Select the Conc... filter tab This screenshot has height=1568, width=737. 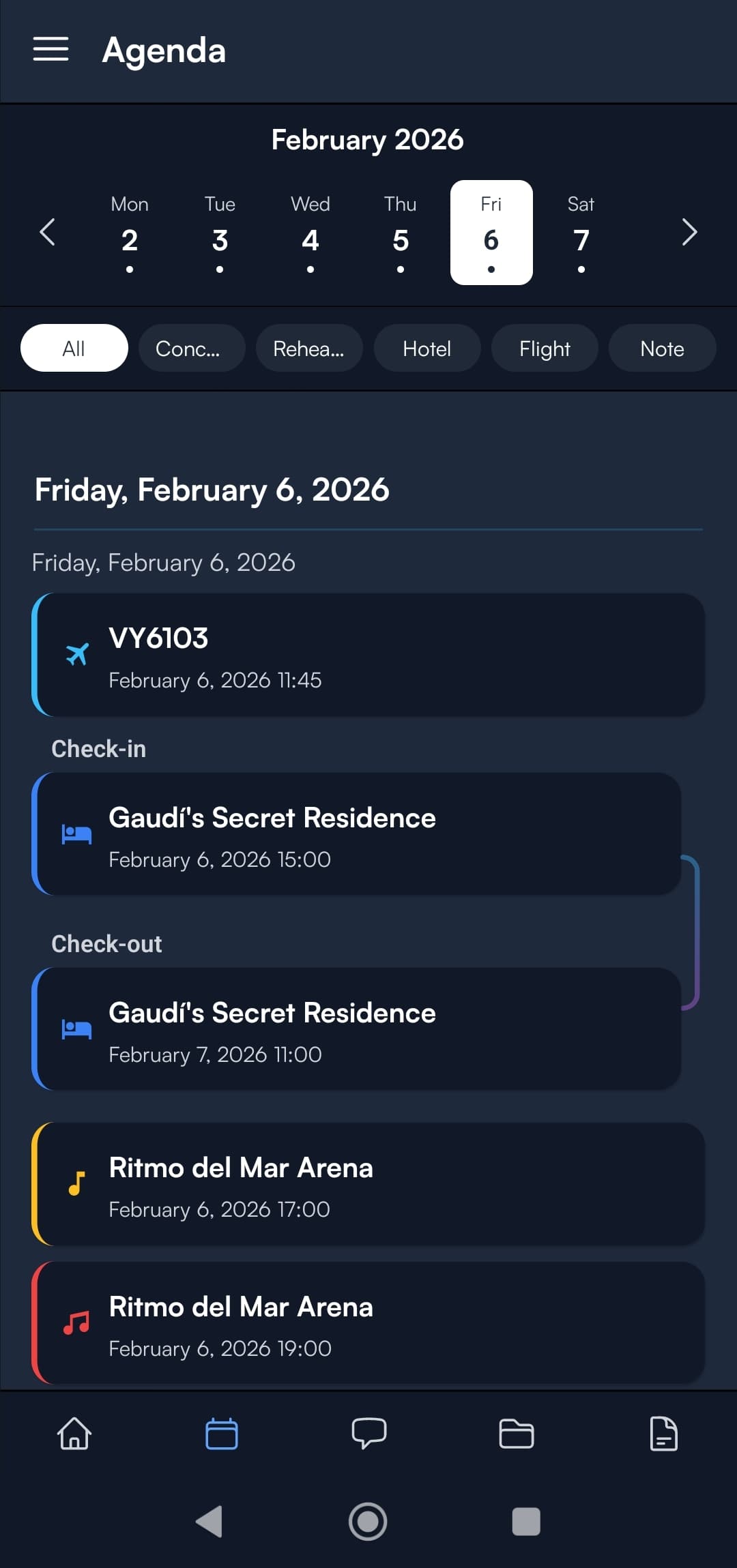(x=191, y=348)
